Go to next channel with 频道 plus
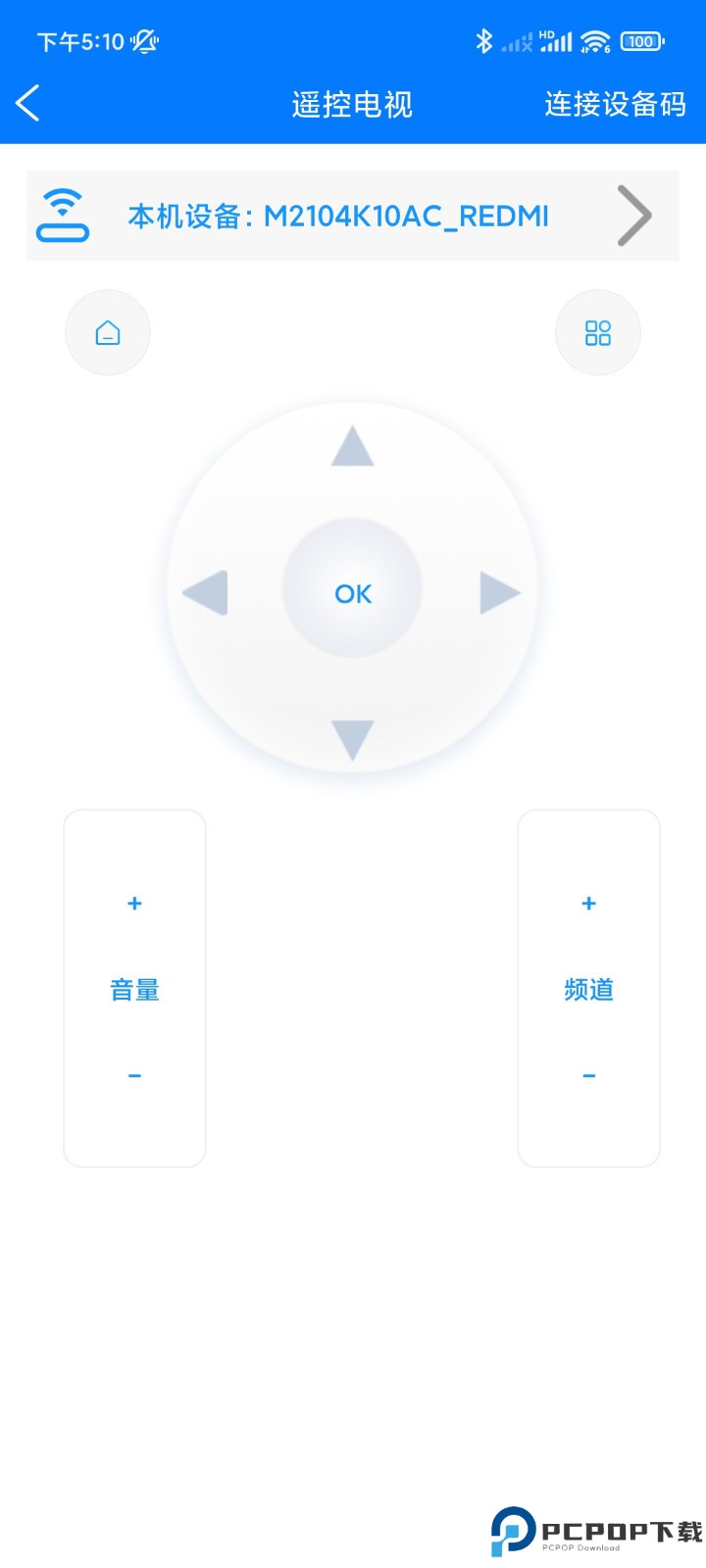Image resolution: width=706 pixels, height=1568 pixels. coord(588,904)
